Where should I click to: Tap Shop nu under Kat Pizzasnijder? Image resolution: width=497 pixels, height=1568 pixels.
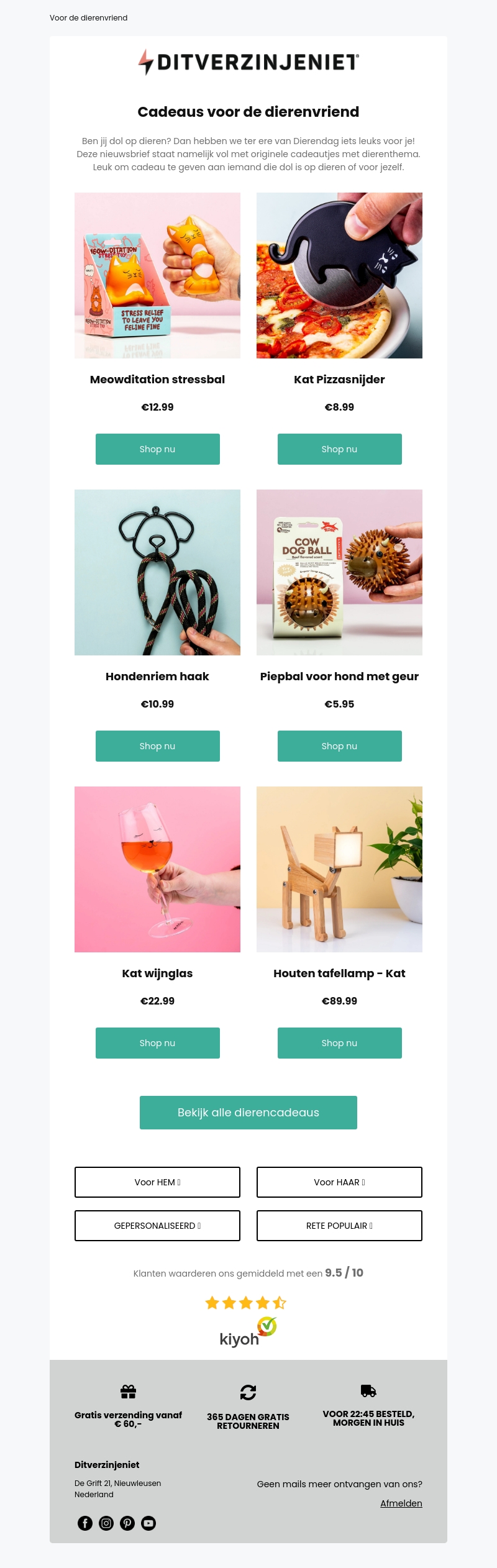pos(339,449)
